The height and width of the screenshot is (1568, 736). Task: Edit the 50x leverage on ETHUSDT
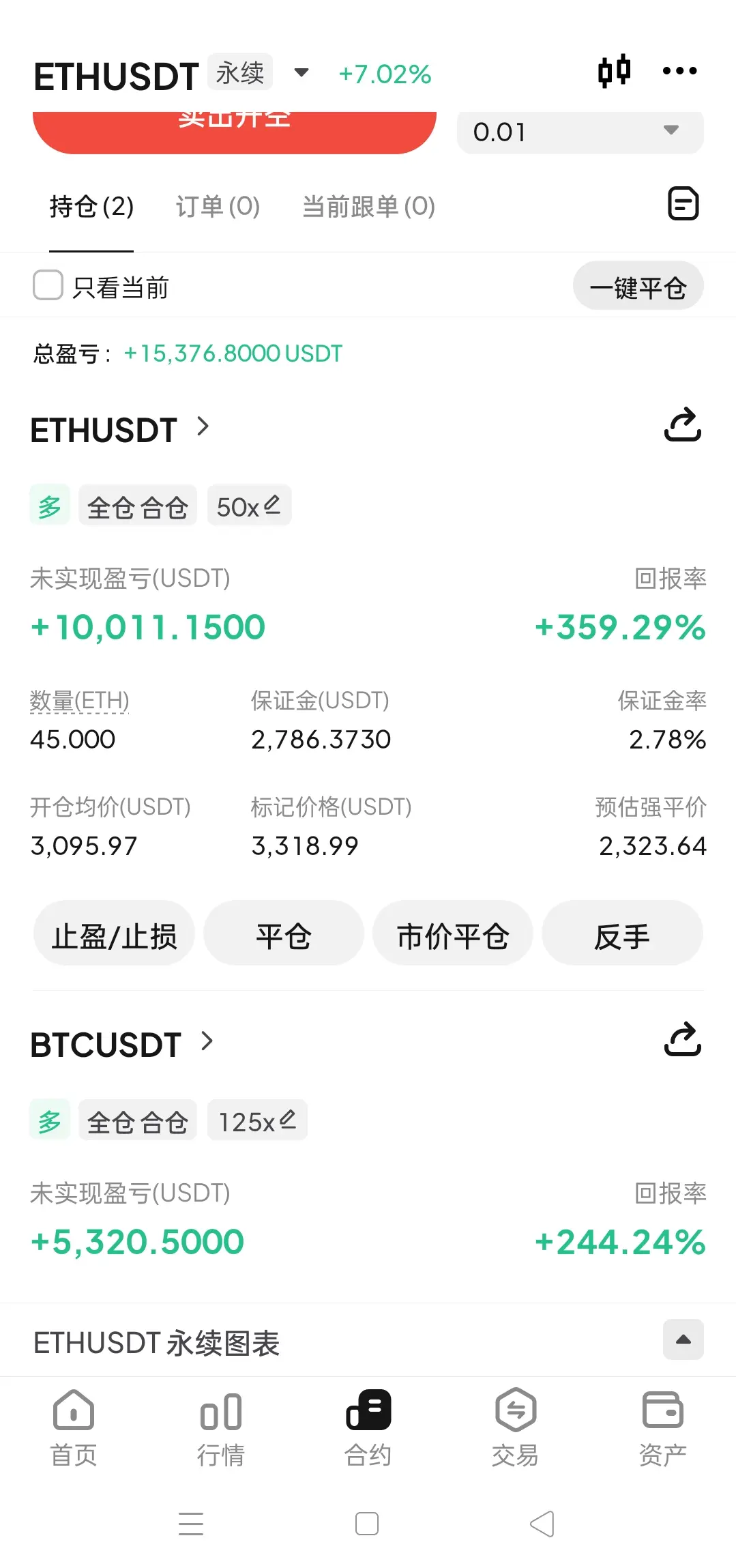[x=250, y=506]
